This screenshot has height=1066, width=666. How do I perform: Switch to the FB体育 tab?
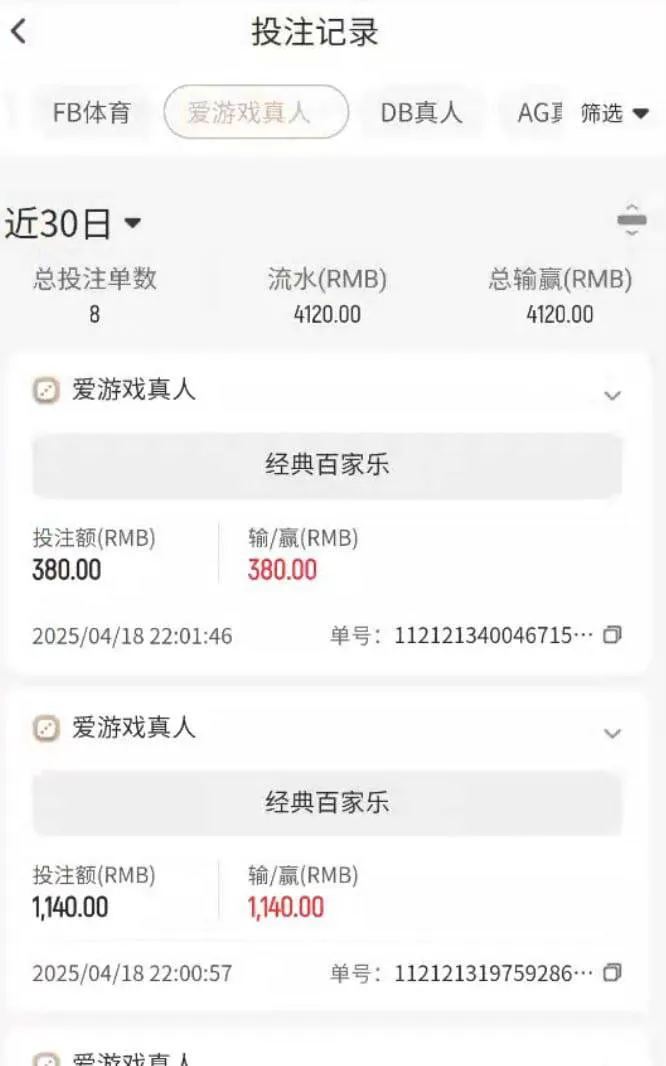[x=92, y=113]
